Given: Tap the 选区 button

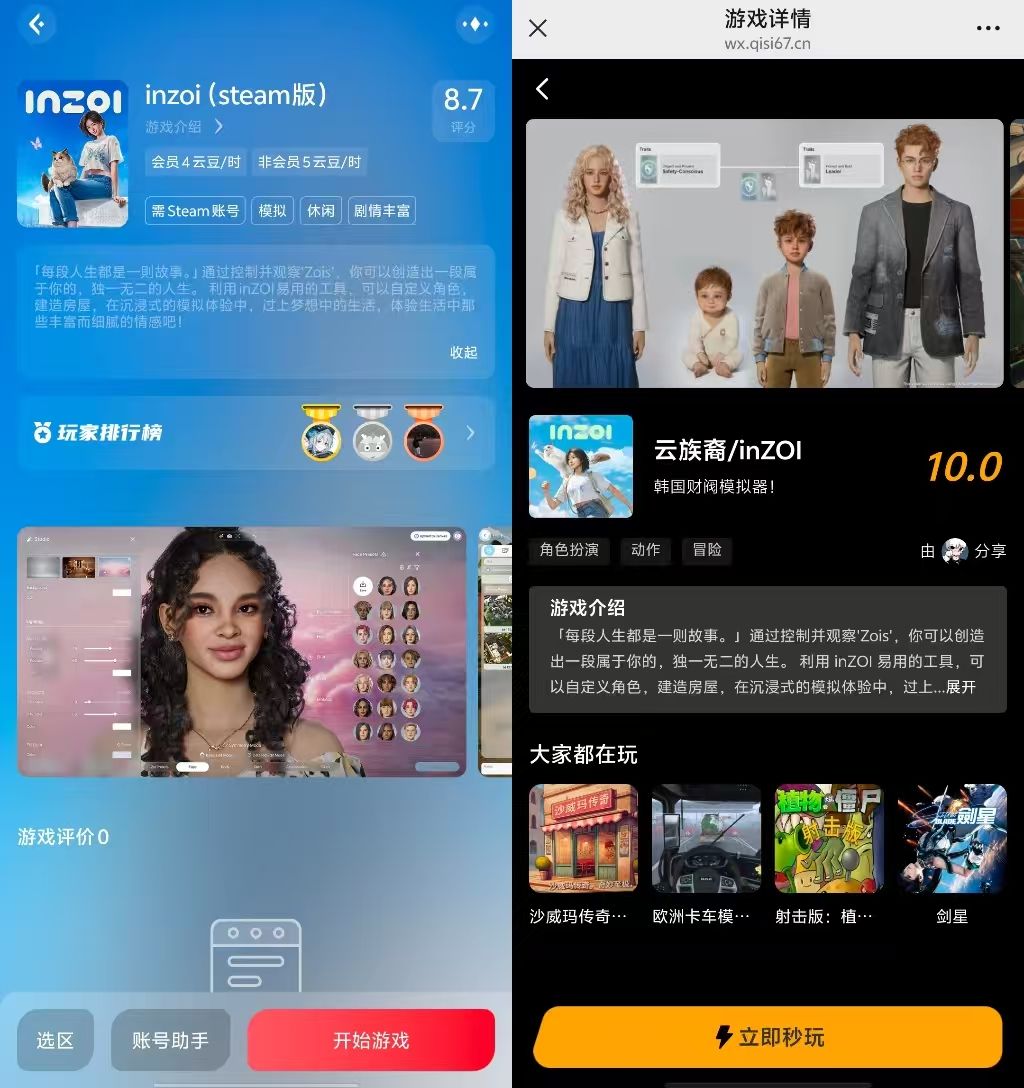Looking at the screenshot, I should [x=55, y=1040].
